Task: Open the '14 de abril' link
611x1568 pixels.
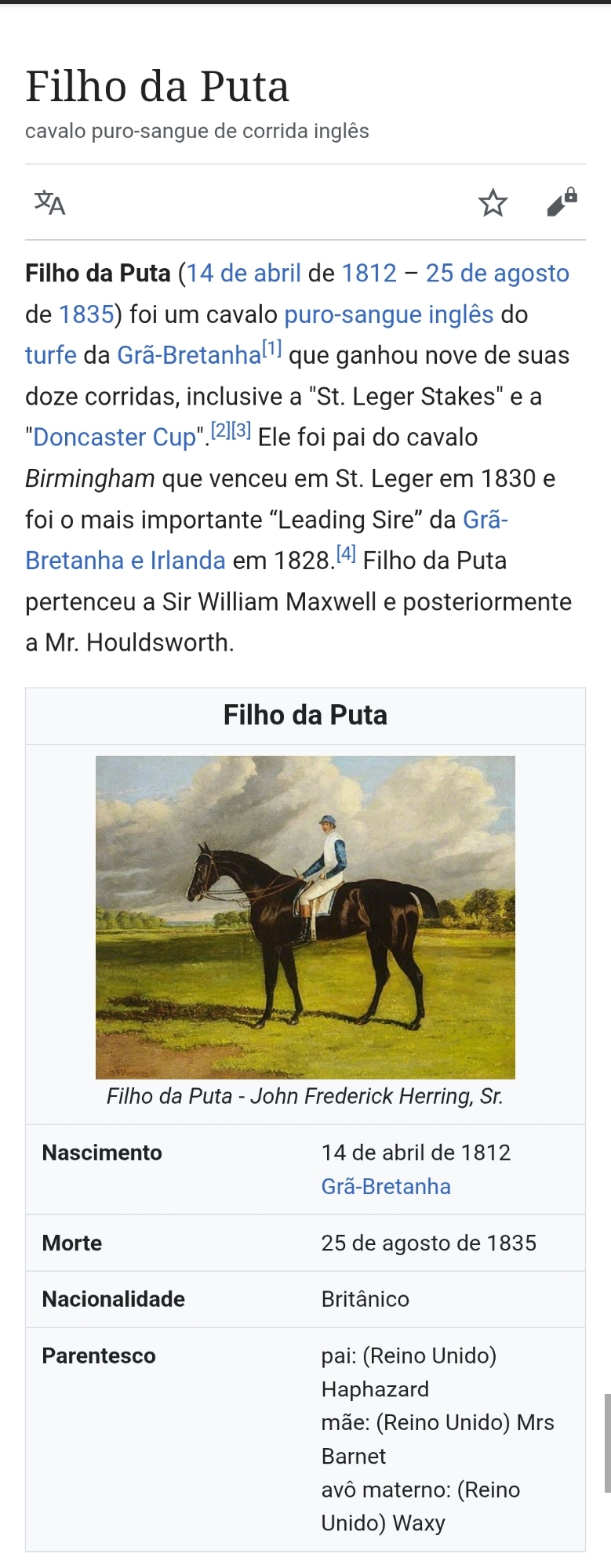Action: pyautogui.click(x=244, y=274)
